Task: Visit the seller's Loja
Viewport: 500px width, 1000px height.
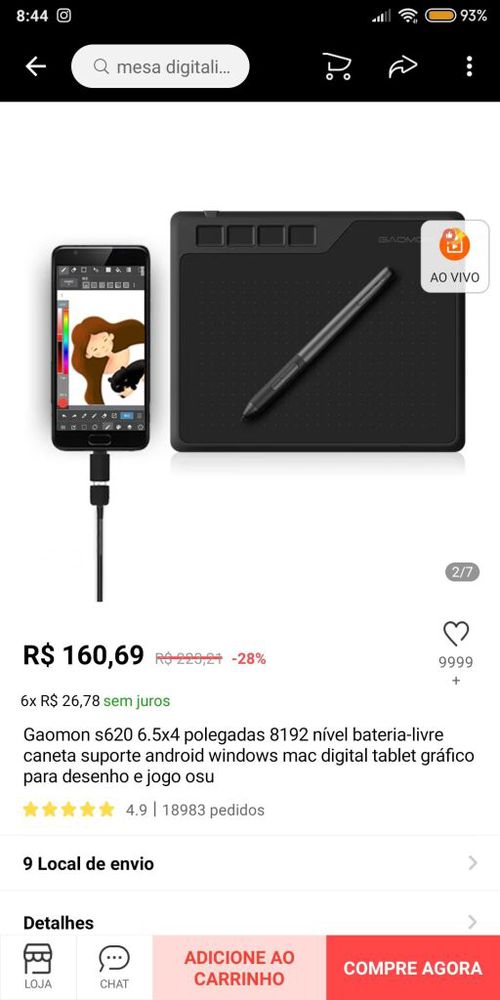Action: 38,967
